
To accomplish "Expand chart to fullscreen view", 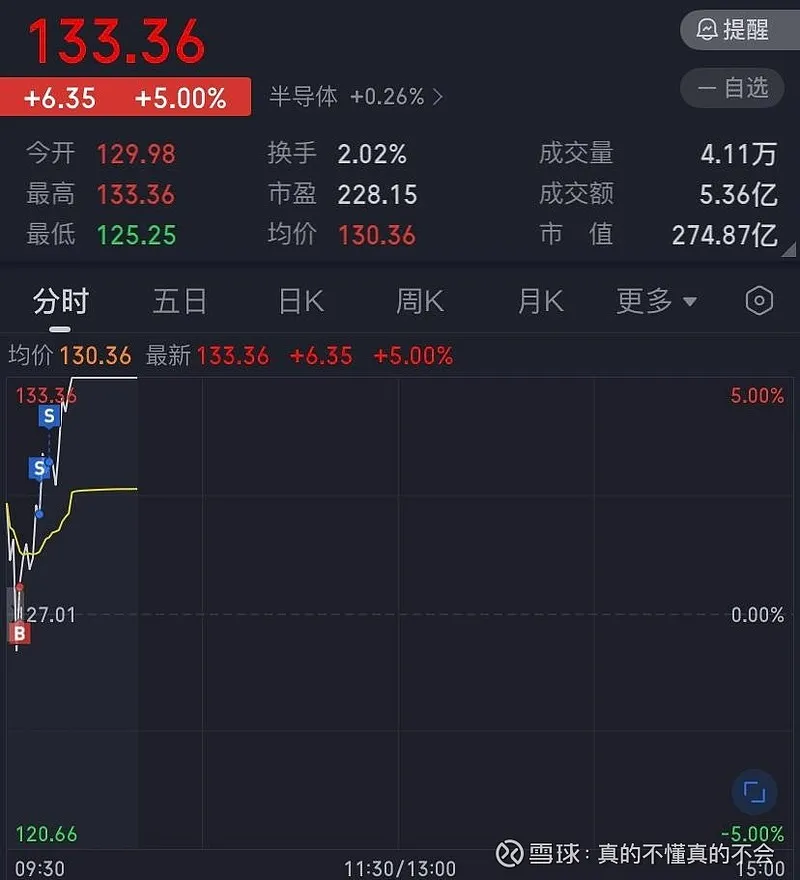I will tap(754, 793).
